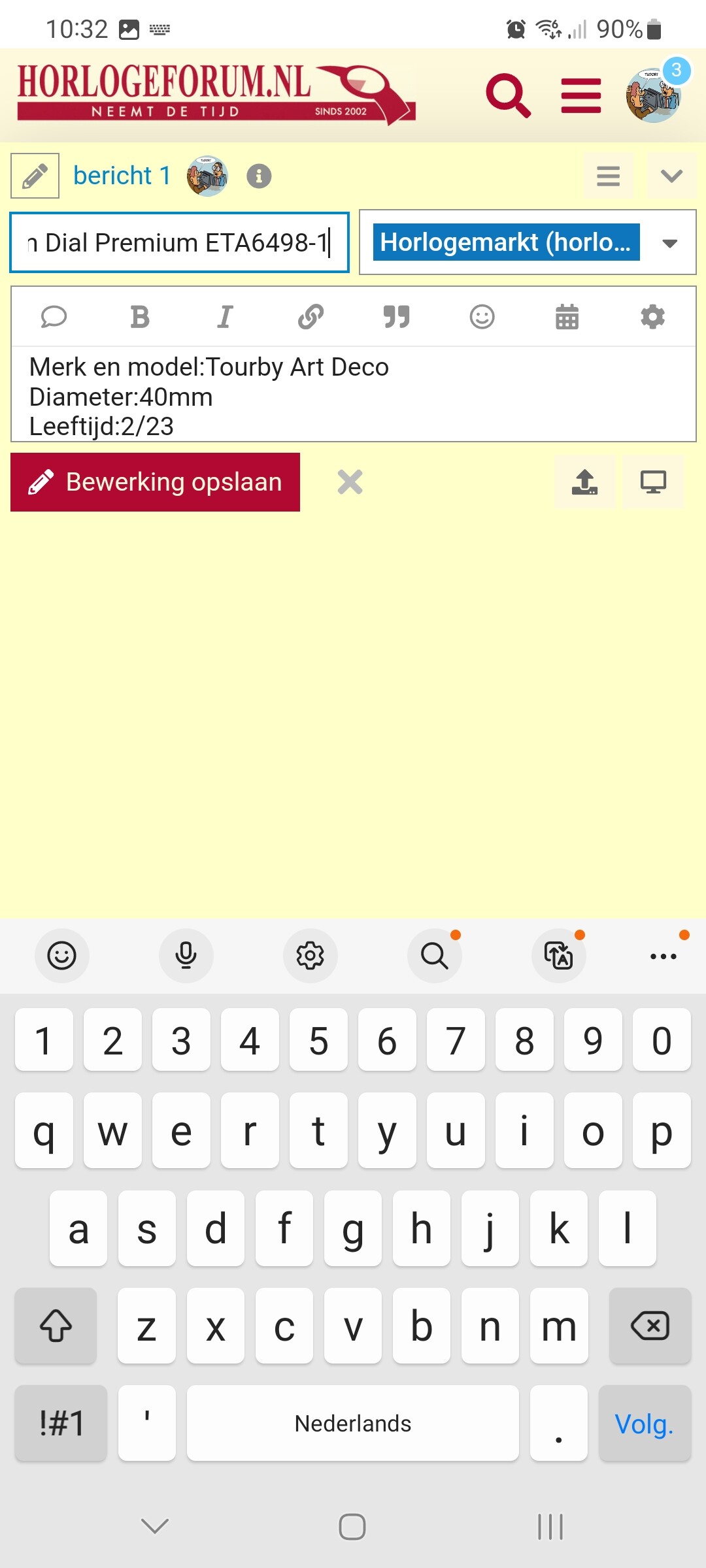Focus the title field ending ETA6498-1
706x1568 pixels.
180,242
